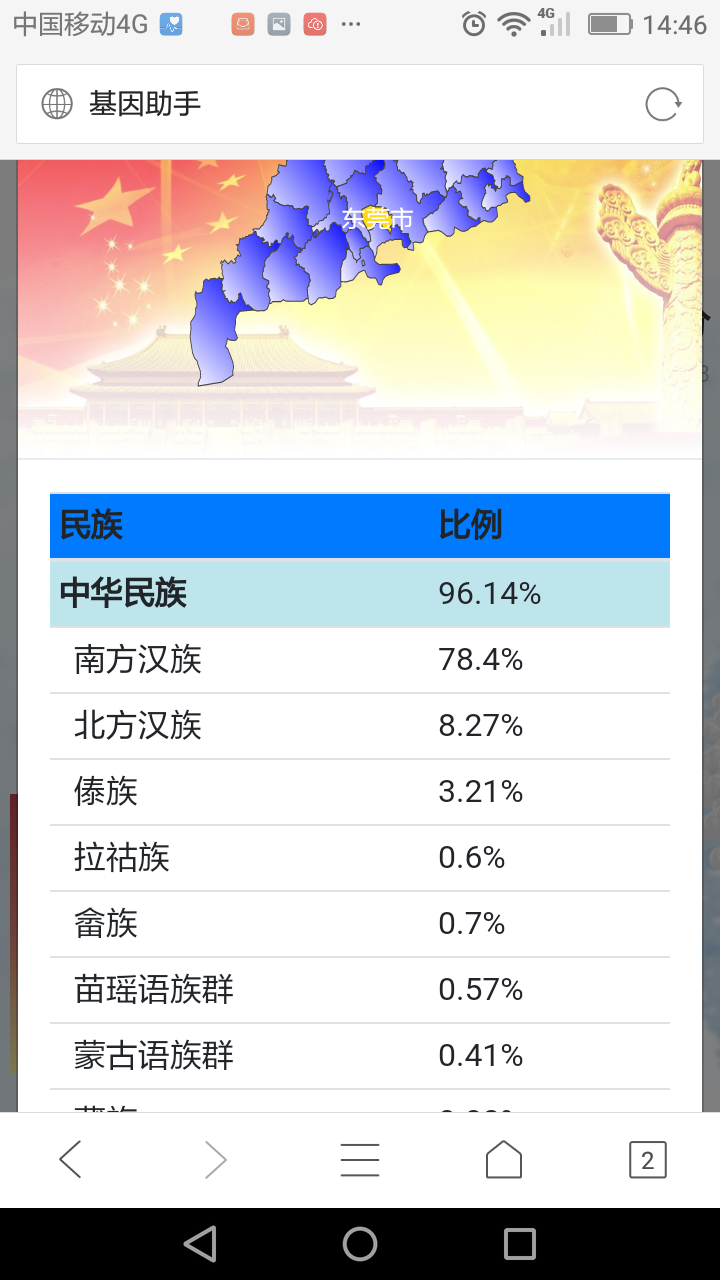This screenshot has width=720, height=1280.
Task: Open the system recent apps view
Action: [x=520, y=1244]
